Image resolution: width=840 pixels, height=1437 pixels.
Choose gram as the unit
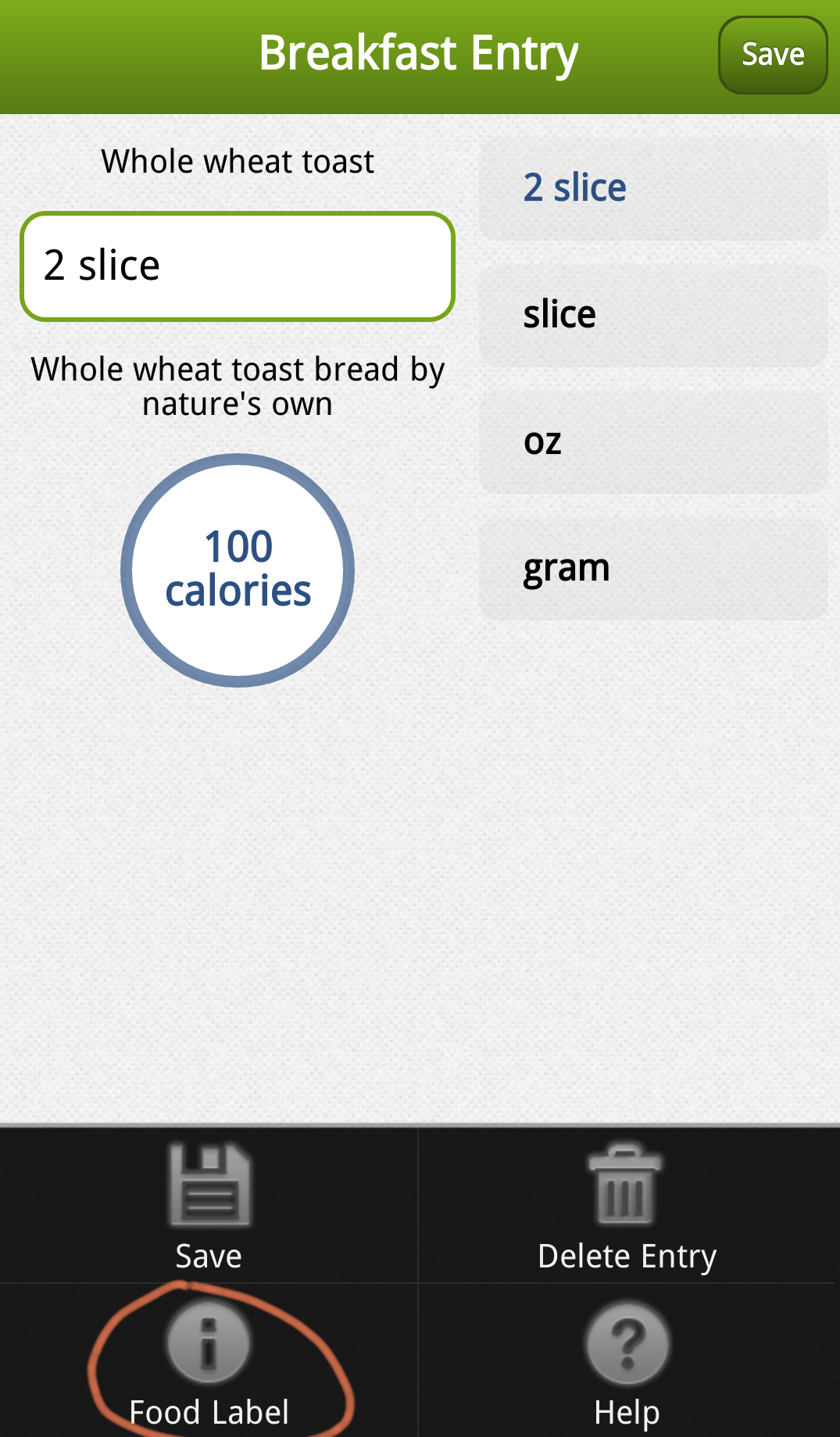point(652,569)
